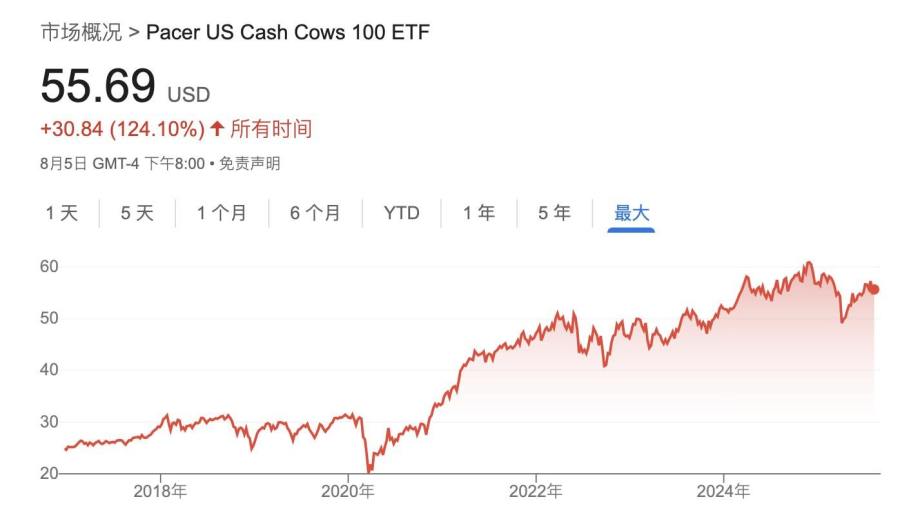Tap the 最大 range tab
The width and height of the screenshot is (900, 517).
coord(631,213)
